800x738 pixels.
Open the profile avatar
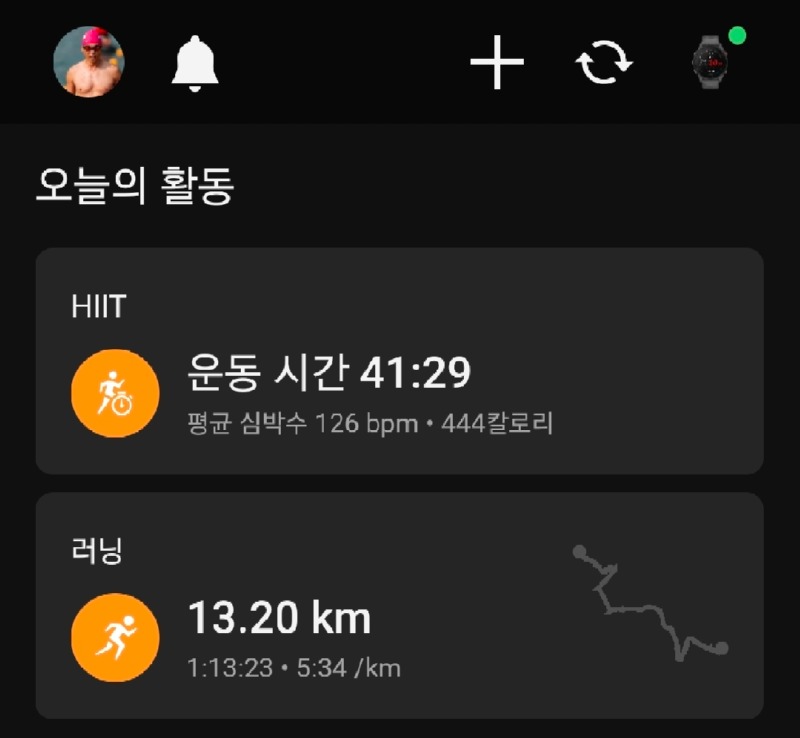89,62
